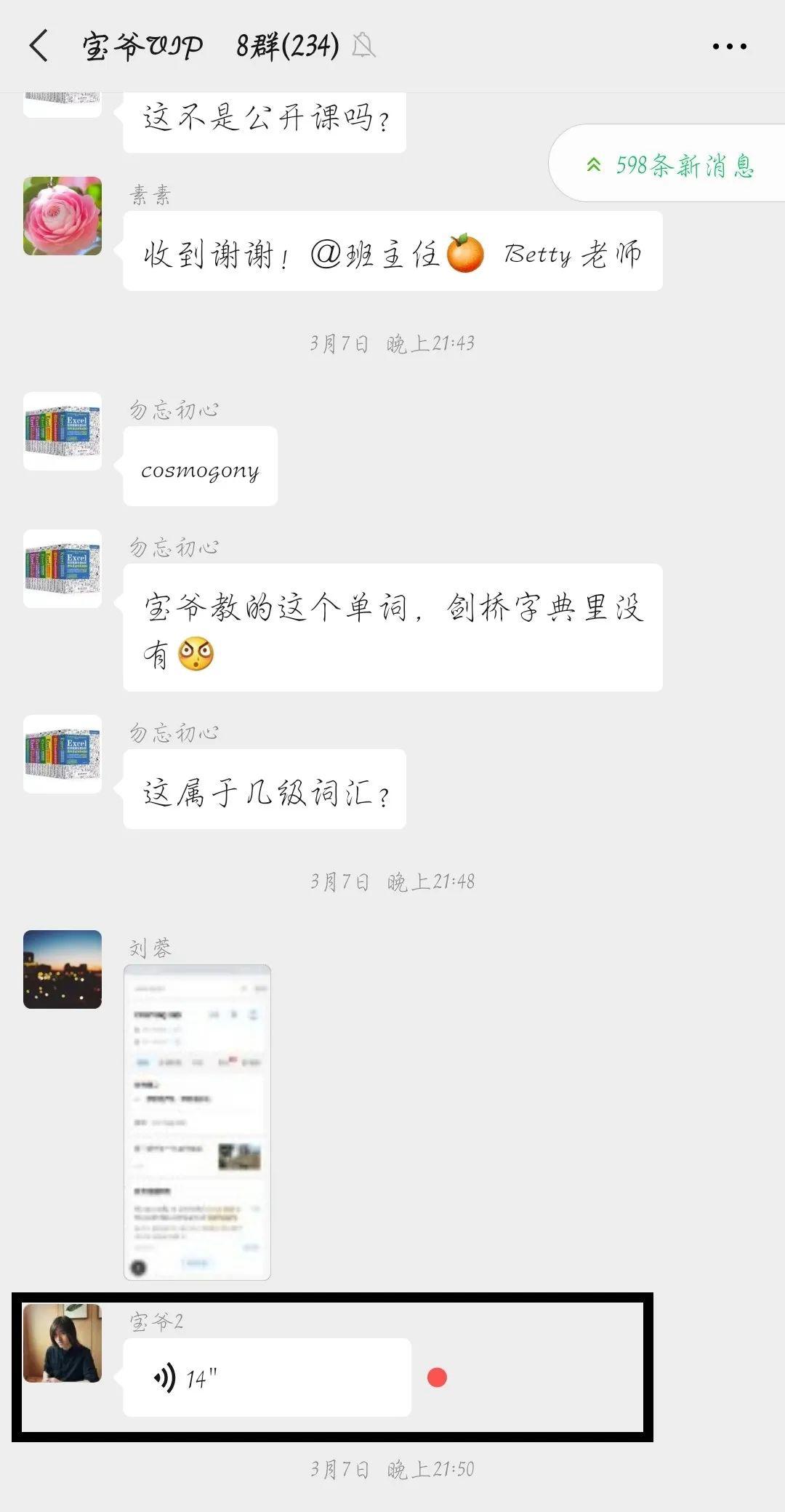This screenshot has width=785, height=1512.
Task: Open the screenshot image sent by 刘蓉
Action: (x=197, y=1121)
